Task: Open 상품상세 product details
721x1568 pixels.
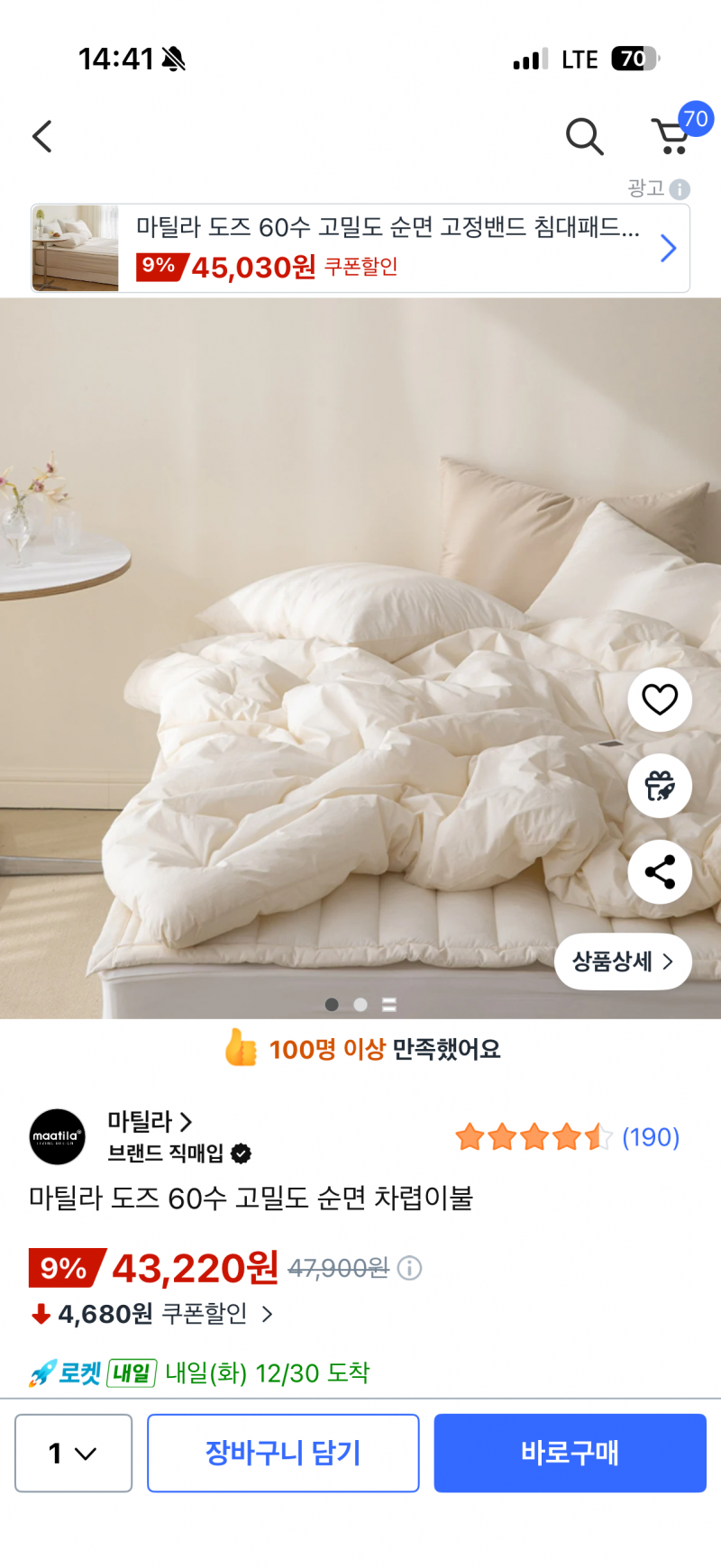Action: pyautogui.click(x=622, y=962)
